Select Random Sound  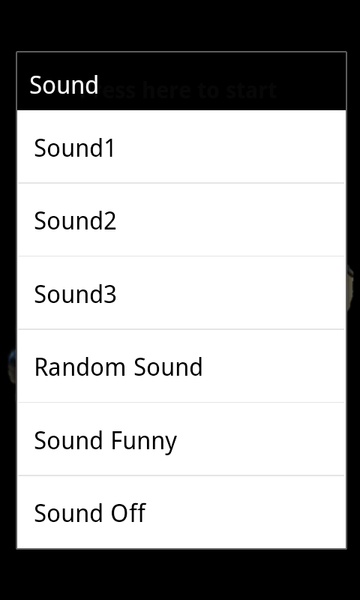pyautogui.click(x=181, y=366)
